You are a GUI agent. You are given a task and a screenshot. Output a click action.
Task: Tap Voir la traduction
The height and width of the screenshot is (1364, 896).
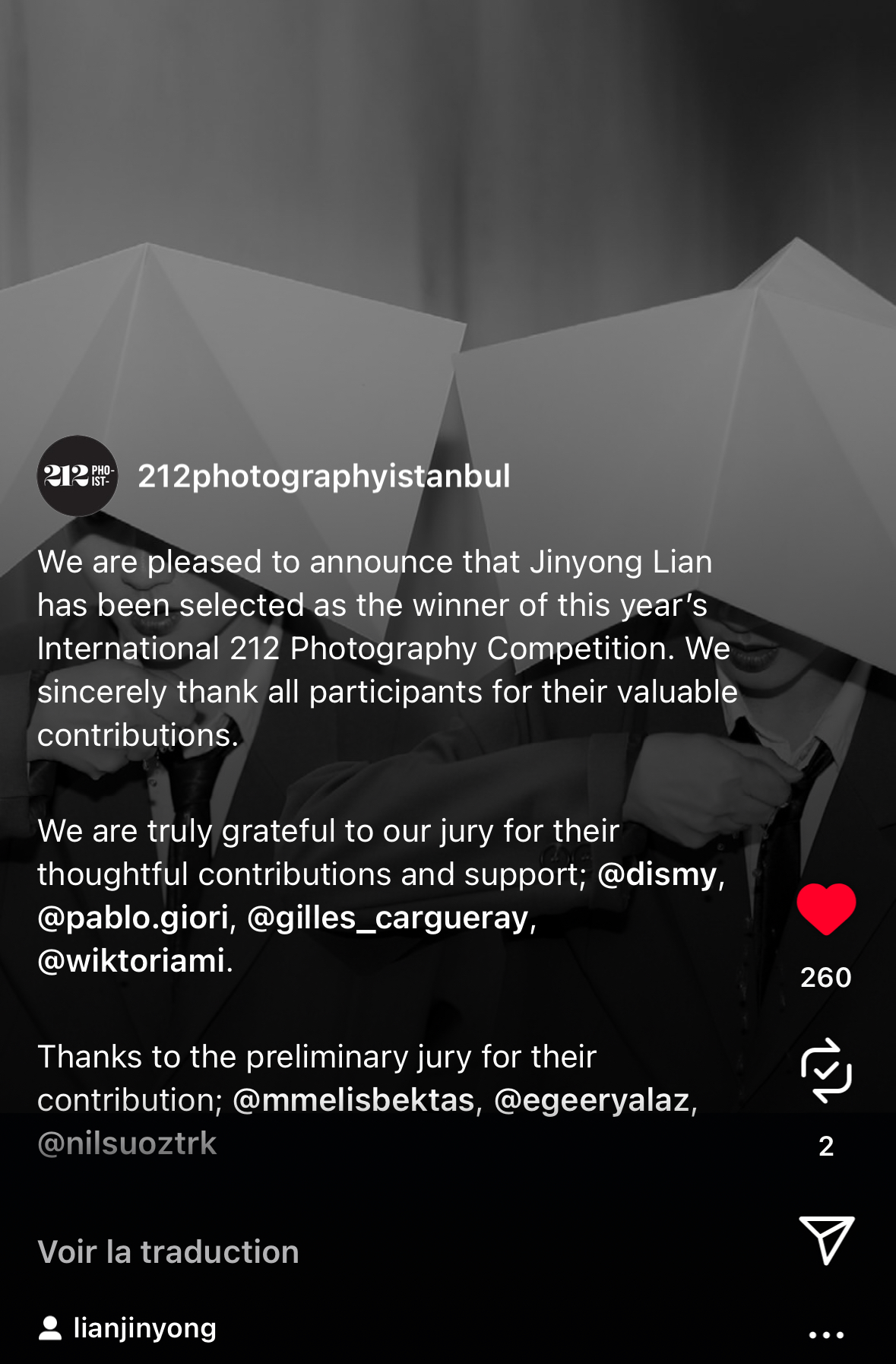[x=168, y=1252]
